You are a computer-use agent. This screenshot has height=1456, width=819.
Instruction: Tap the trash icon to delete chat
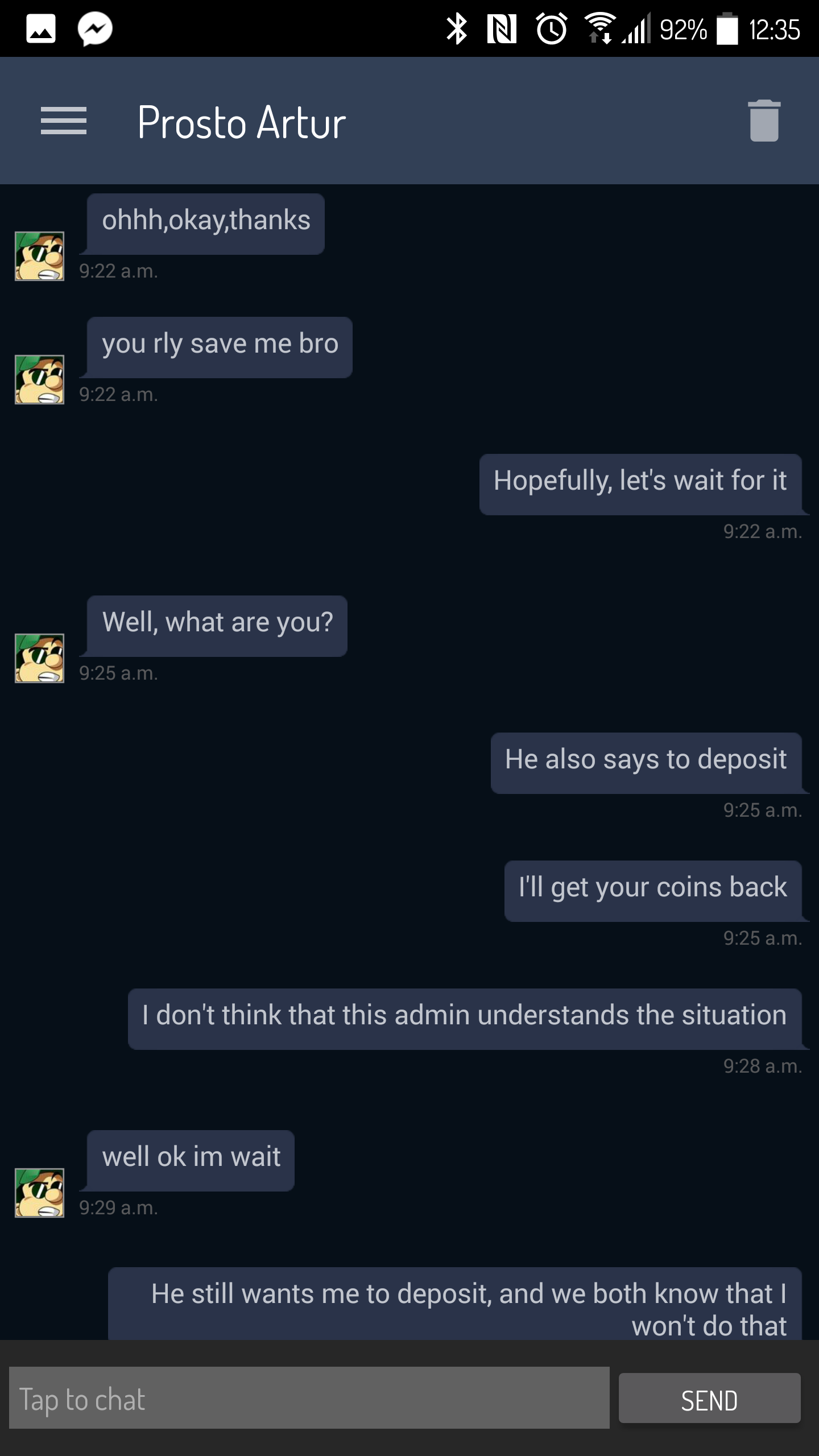point(764,121)
